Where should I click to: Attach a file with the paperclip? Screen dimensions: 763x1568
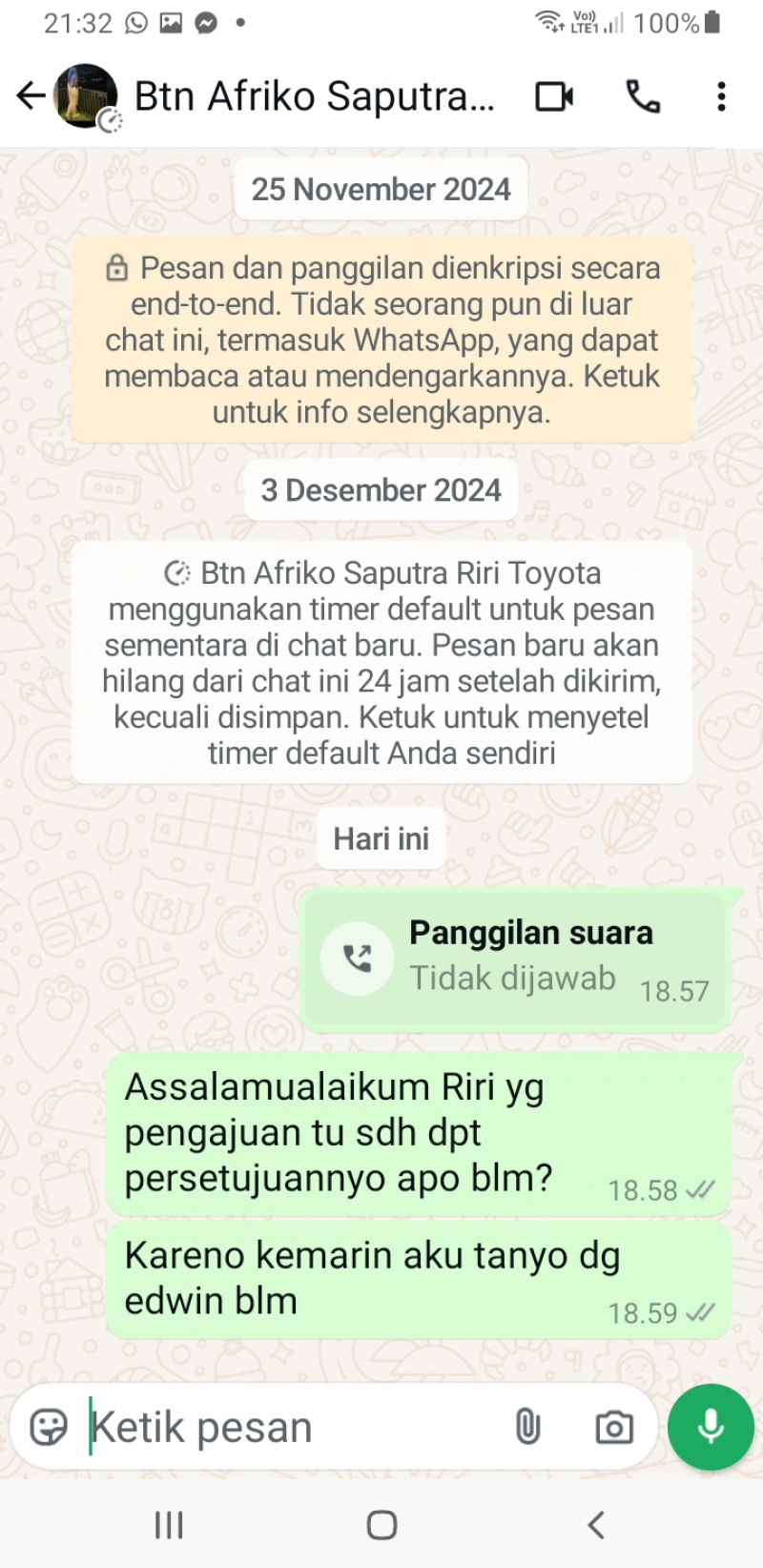click(x=527, y=1427)
